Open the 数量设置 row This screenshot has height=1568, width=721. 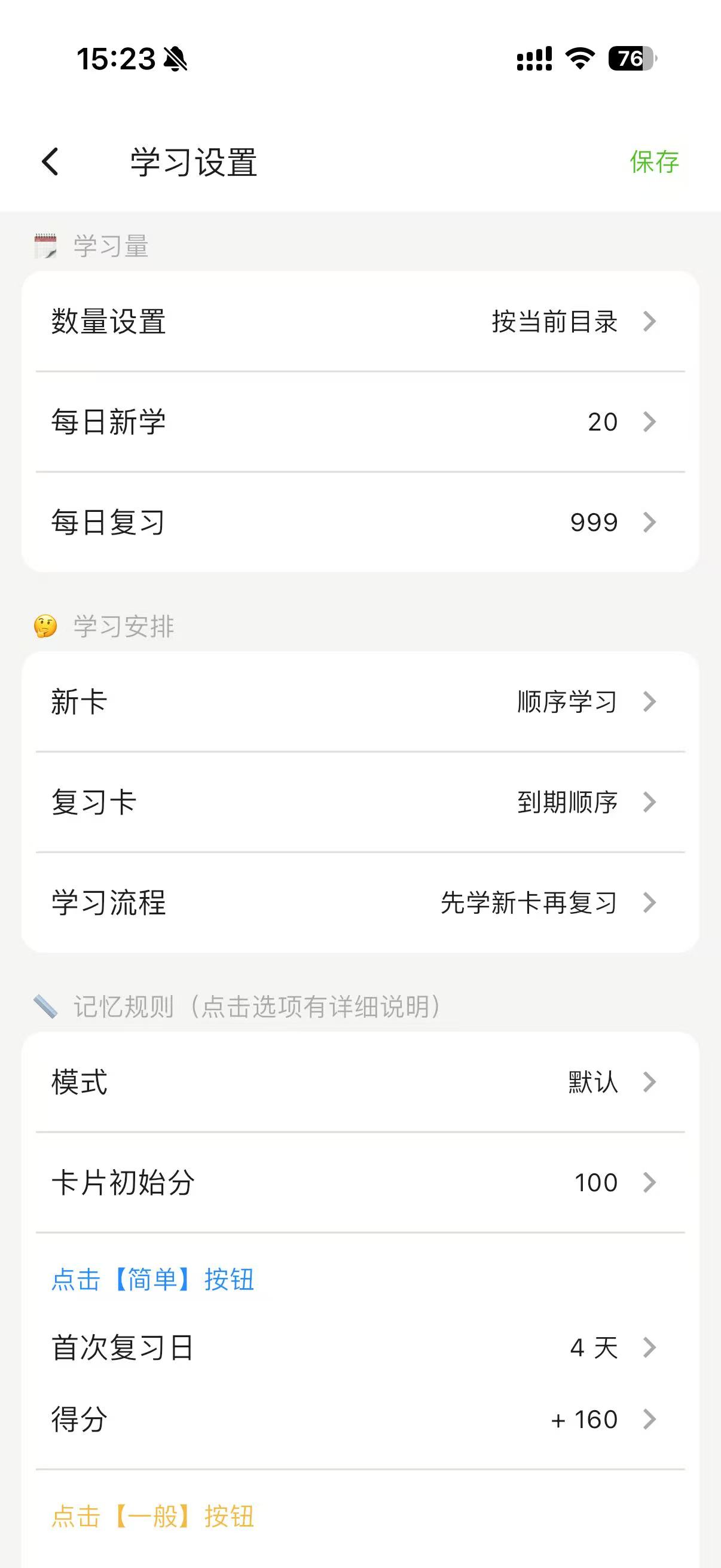[x=360, y=321]
